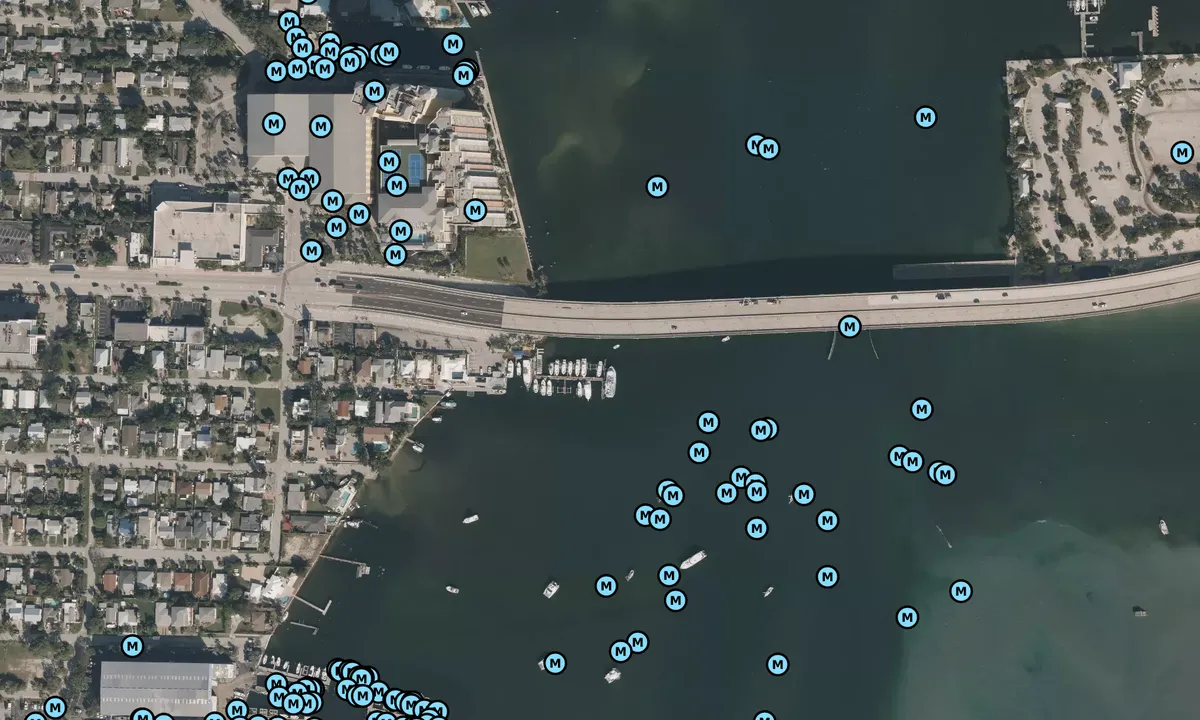Tap the M marker above the bottom-left gray warehouse
This screenshot has height=720, width=1200.
132,646
